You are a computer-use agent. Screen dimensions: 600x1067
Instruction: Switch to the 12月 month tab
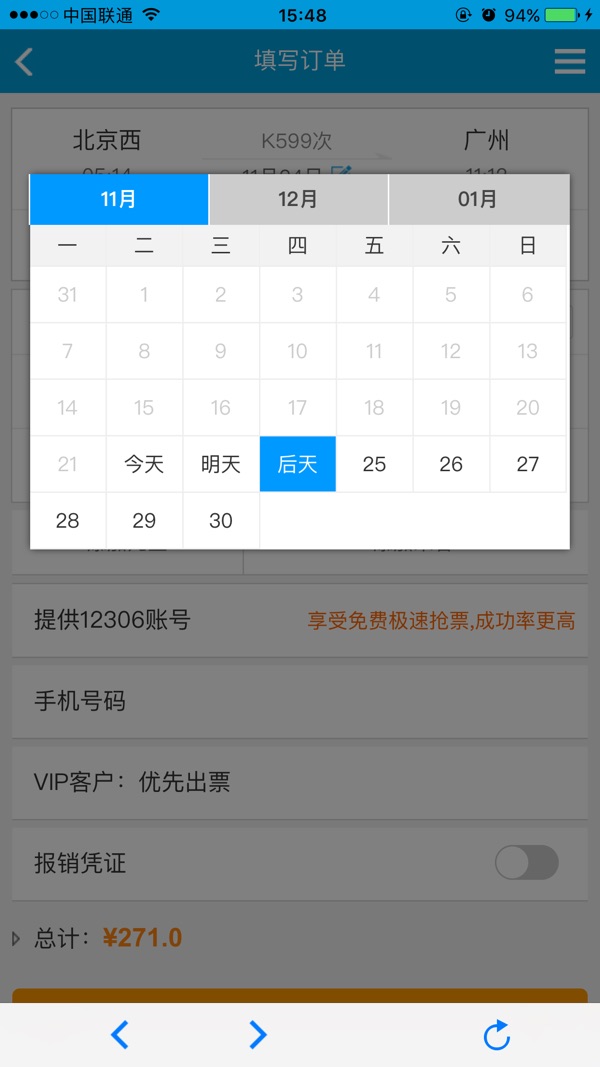[298, 199]
